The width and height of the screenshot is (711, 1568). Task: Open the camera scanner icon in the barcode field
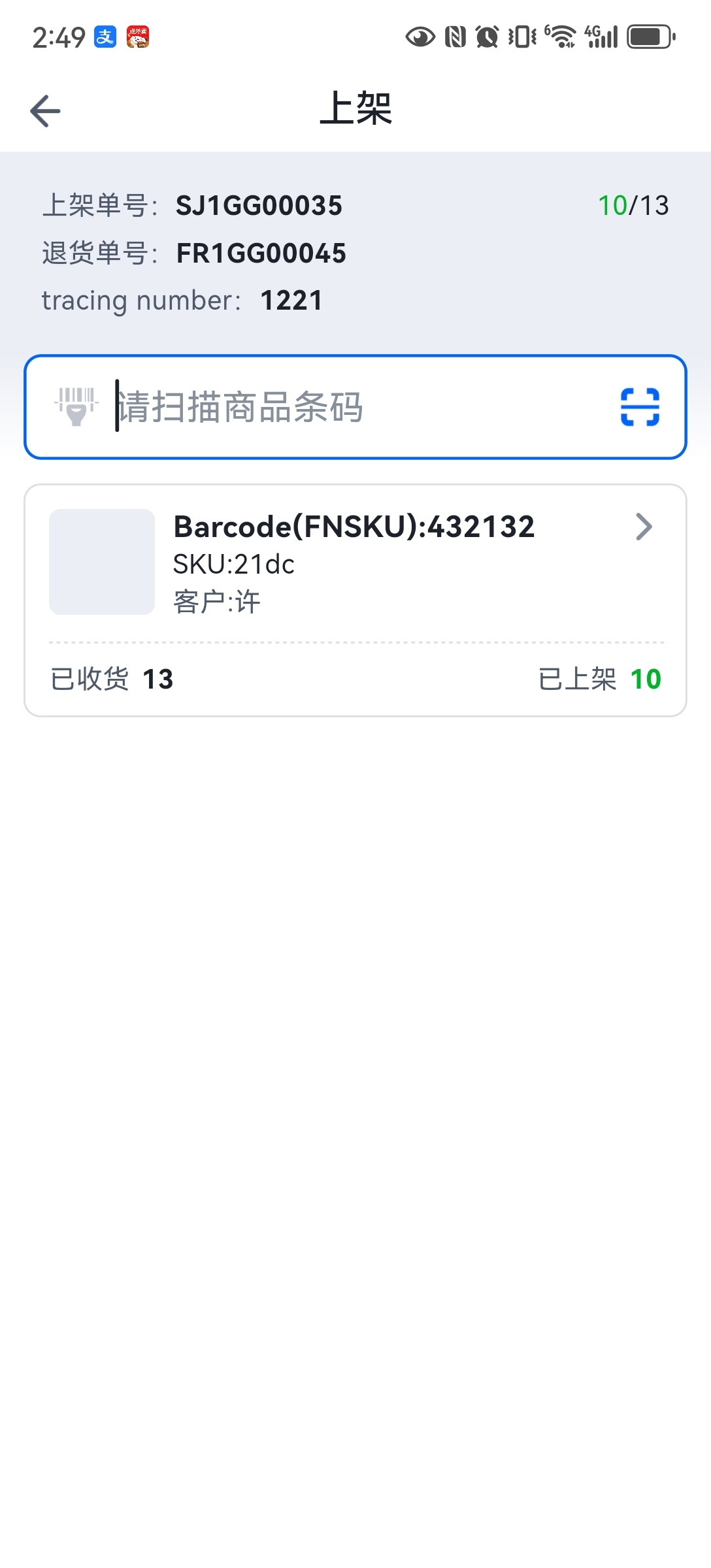click(x=640, y=407)
